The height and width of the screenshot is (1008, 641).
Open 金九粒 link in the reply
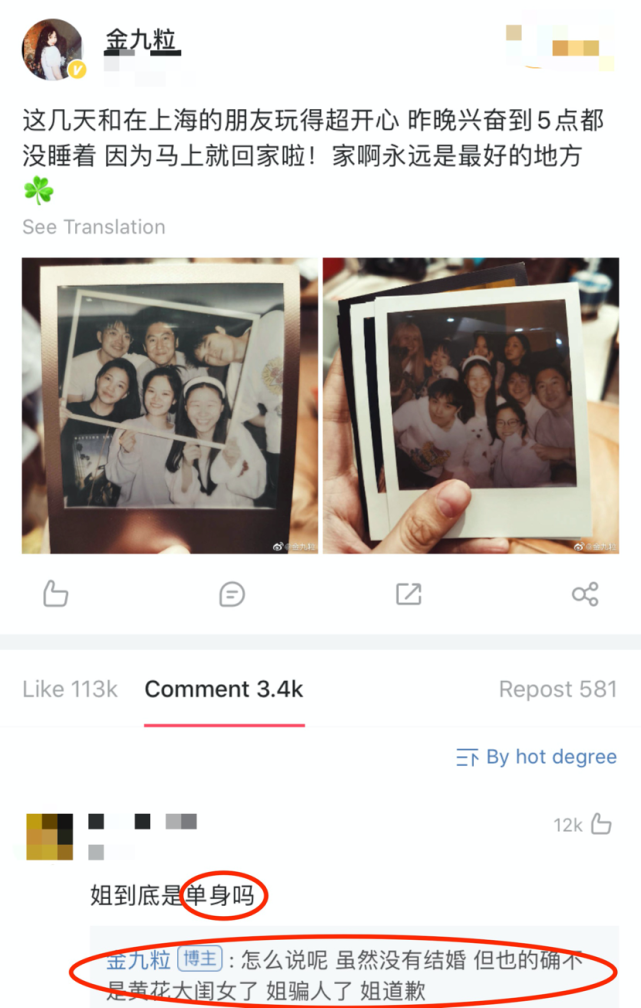[x=138, y=960]
